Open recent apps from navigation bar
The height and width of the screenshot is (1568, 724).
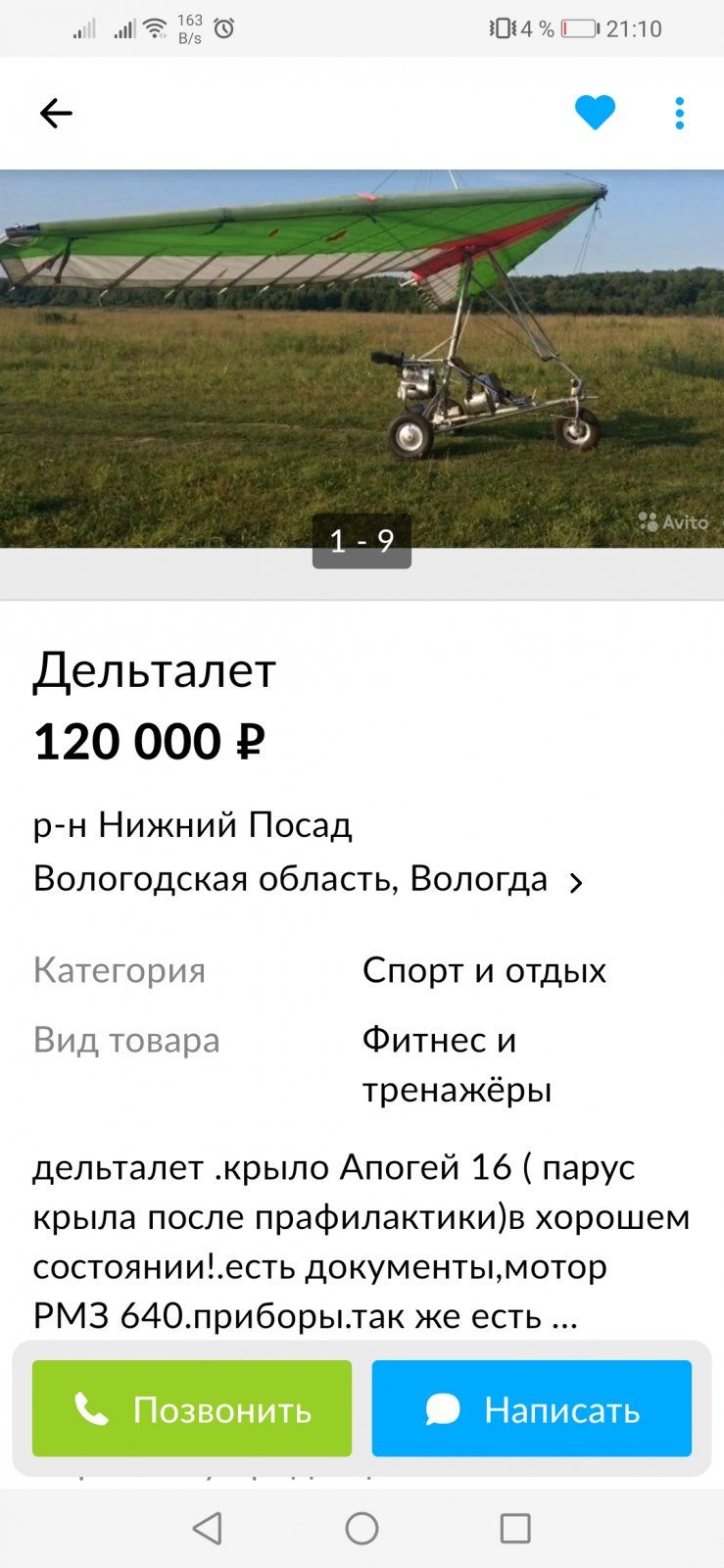tap(515, 1528)
